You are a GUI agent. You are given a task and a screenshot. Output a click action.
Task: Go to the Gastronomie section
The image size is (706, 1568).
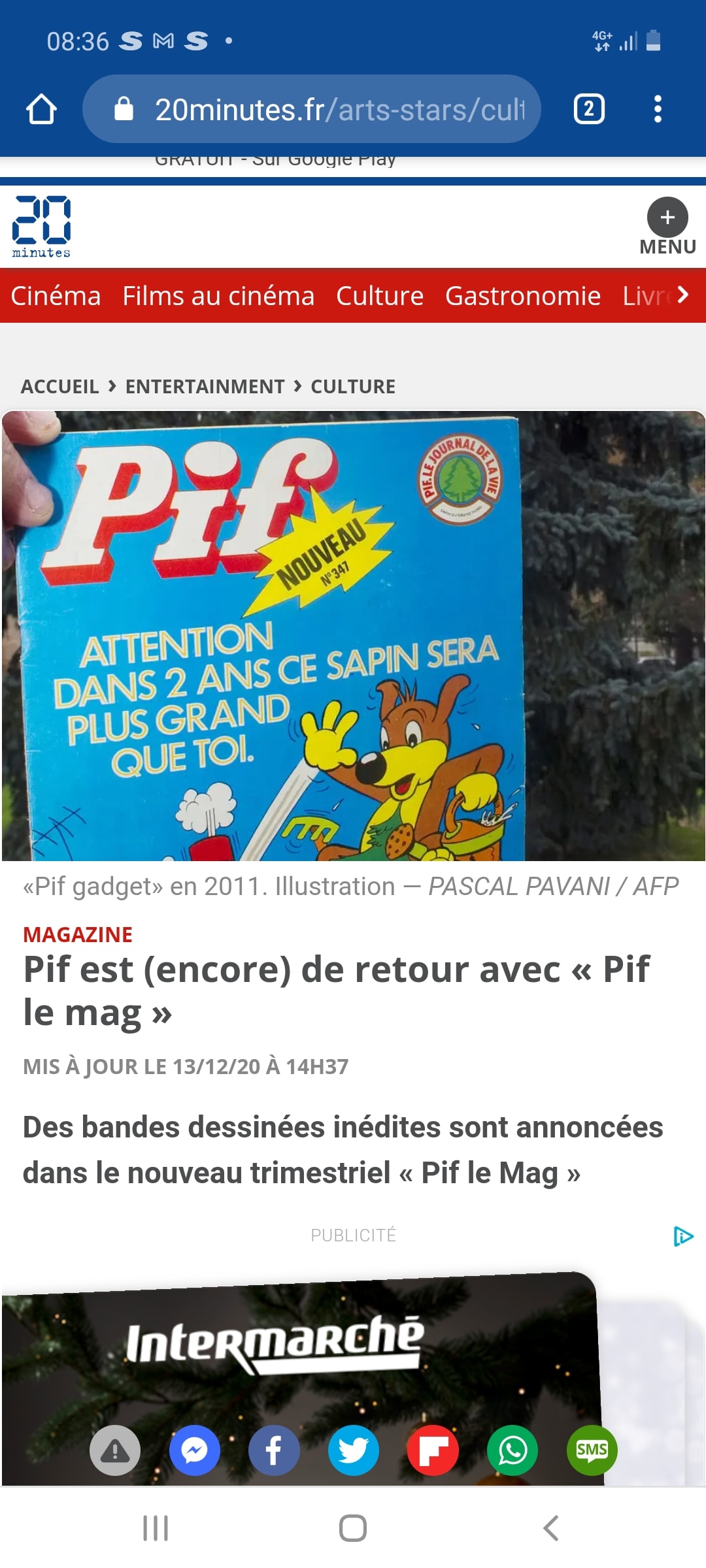[x=522, y=296]
